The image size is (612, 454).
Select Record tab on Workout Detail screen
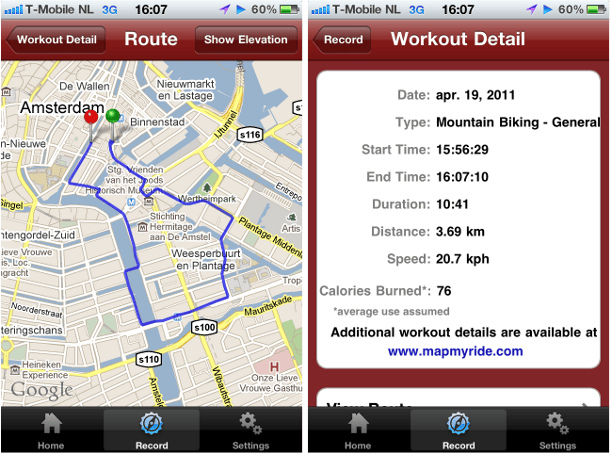[x=459, y=430]
